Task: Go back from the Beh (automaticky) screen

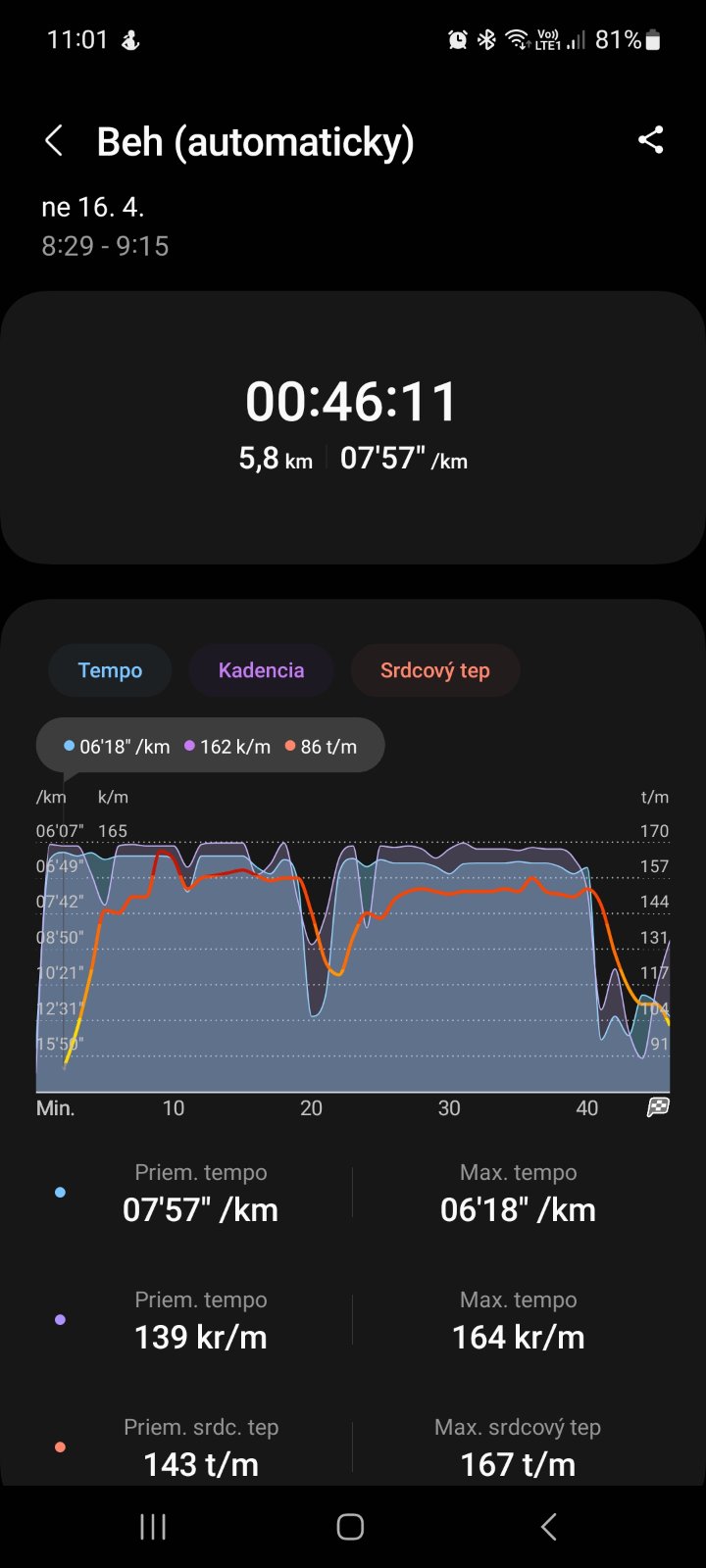Action: click(55, 141)
